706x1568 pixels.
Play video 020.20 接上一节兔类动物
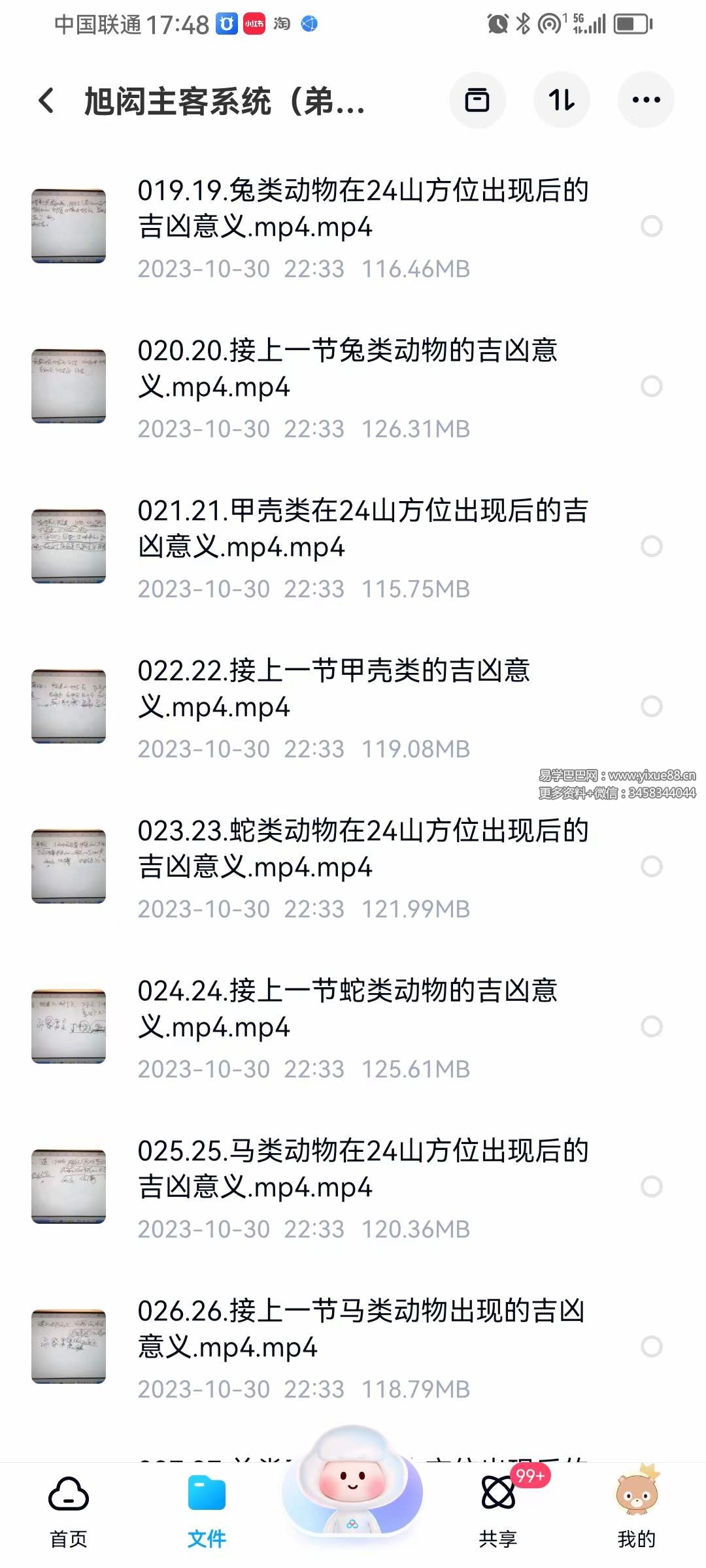[x=346, y=369]
